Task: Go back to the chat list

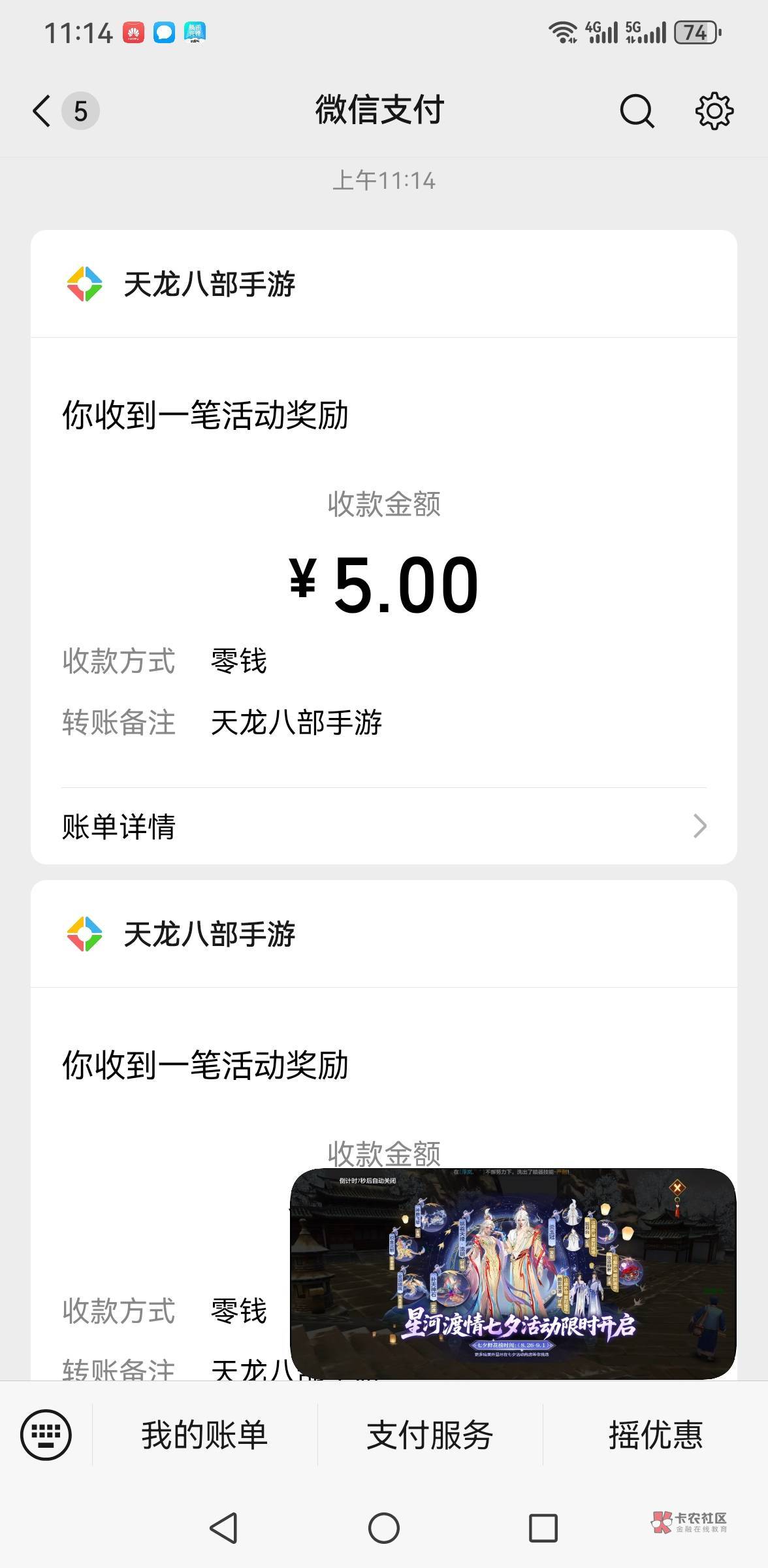Action: point(43,110)
